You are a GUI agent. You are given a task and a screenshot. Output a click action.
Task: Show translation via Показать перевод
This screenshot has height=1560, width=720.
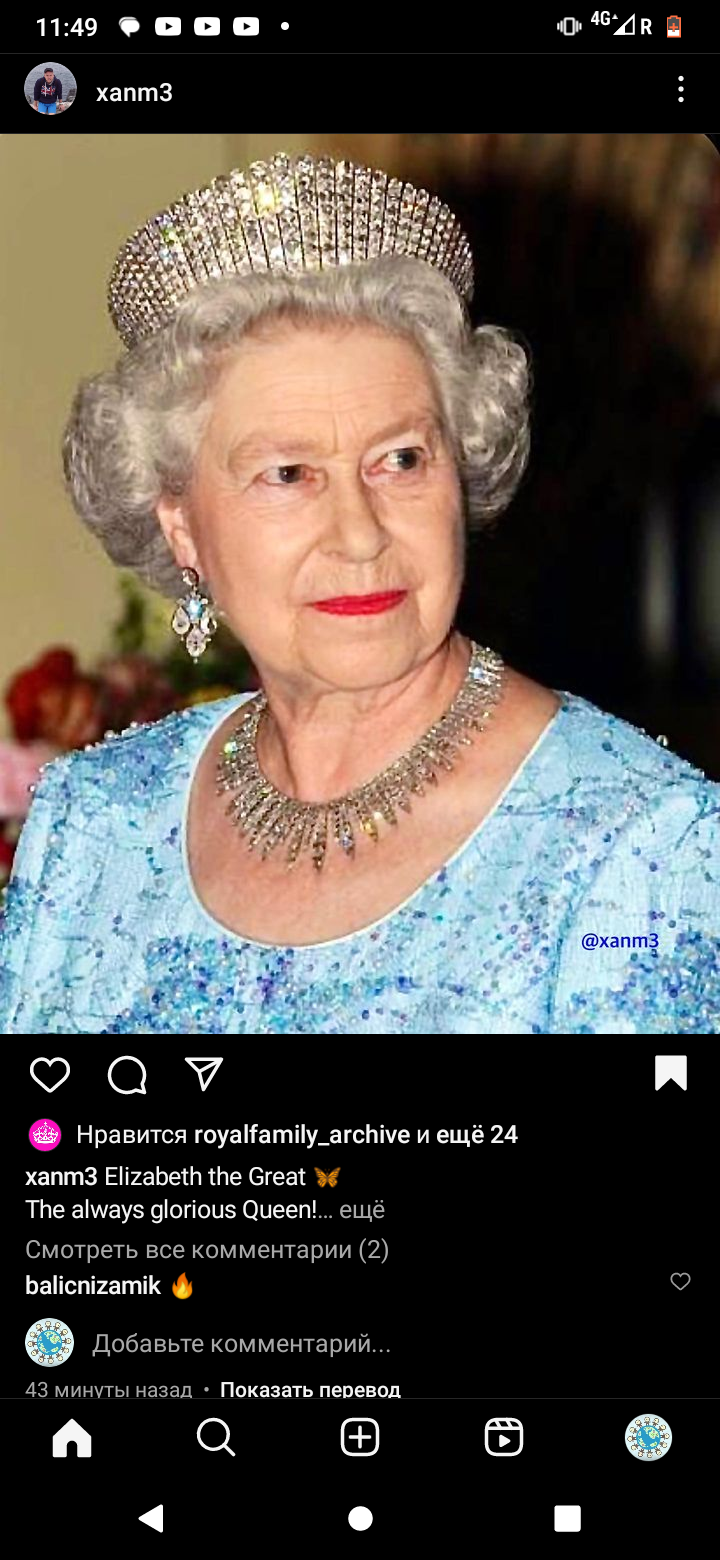[x=310, y=1389]
